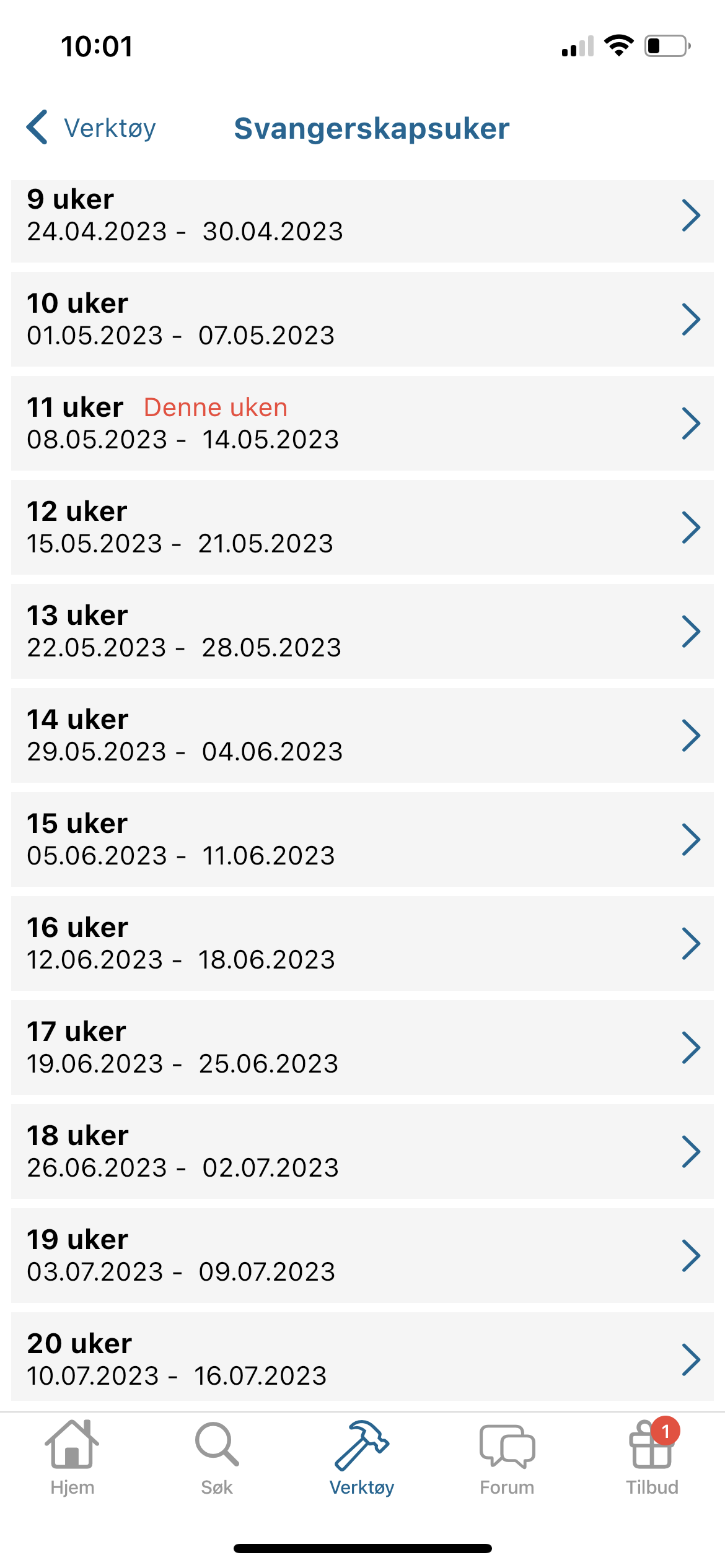Open the 12 uker week
This screenshot has width=725, height=1568.
[x=362, y=527]
